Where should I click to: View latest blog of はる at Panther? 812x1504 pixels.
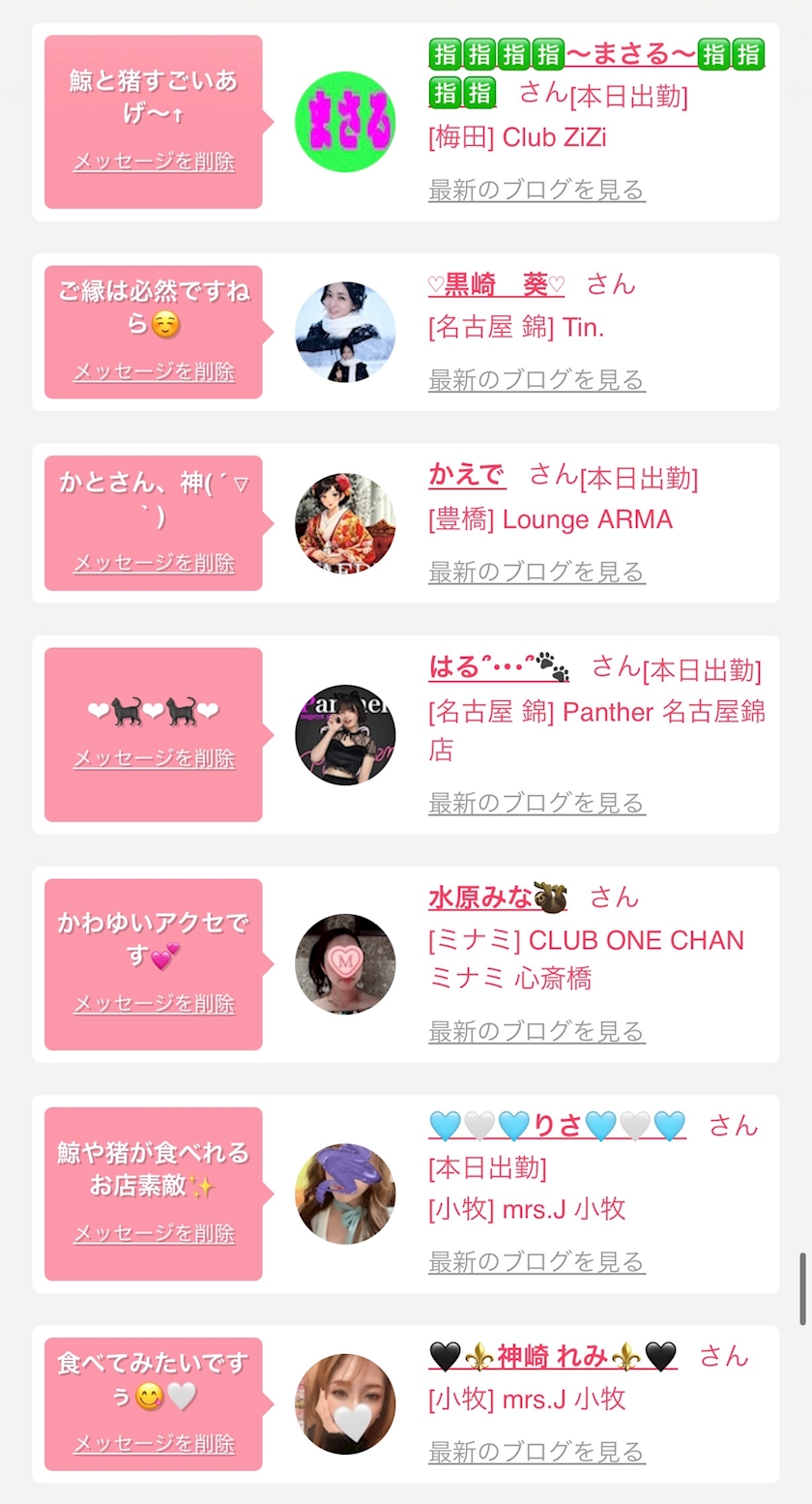[536, 803]
